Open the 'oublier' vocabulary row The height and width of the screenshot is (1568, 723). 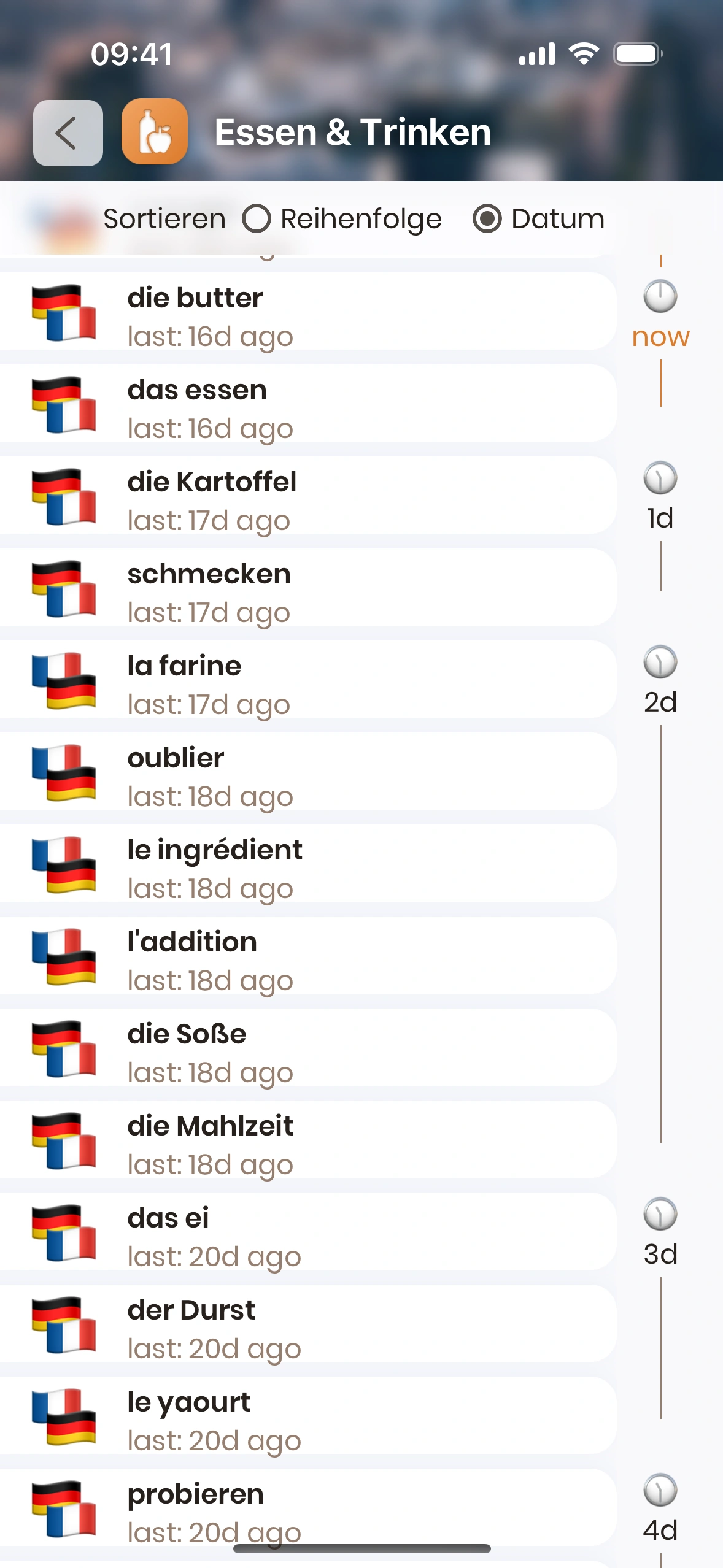[307, 772]
